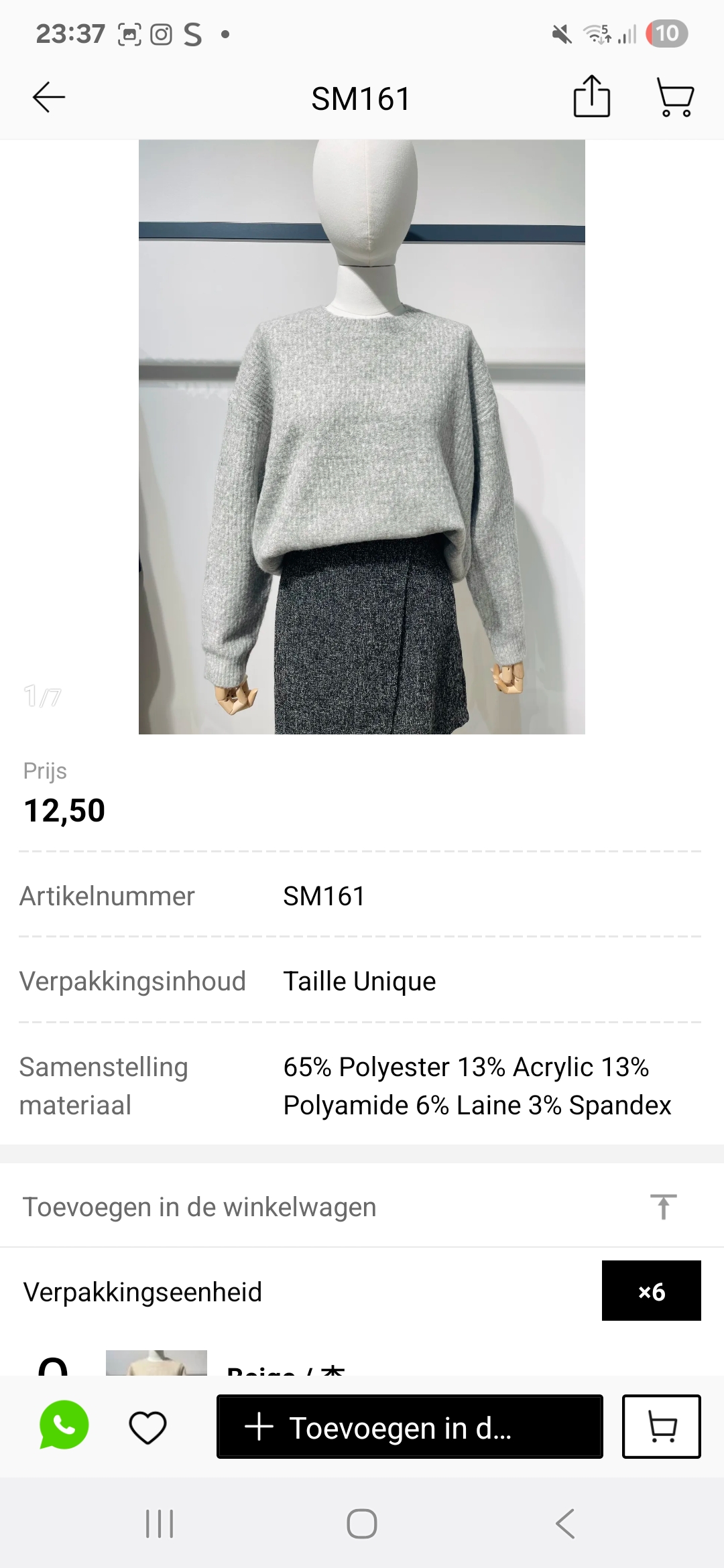
Task: Open the grey sweater product photo
Action: coord(362,437)
